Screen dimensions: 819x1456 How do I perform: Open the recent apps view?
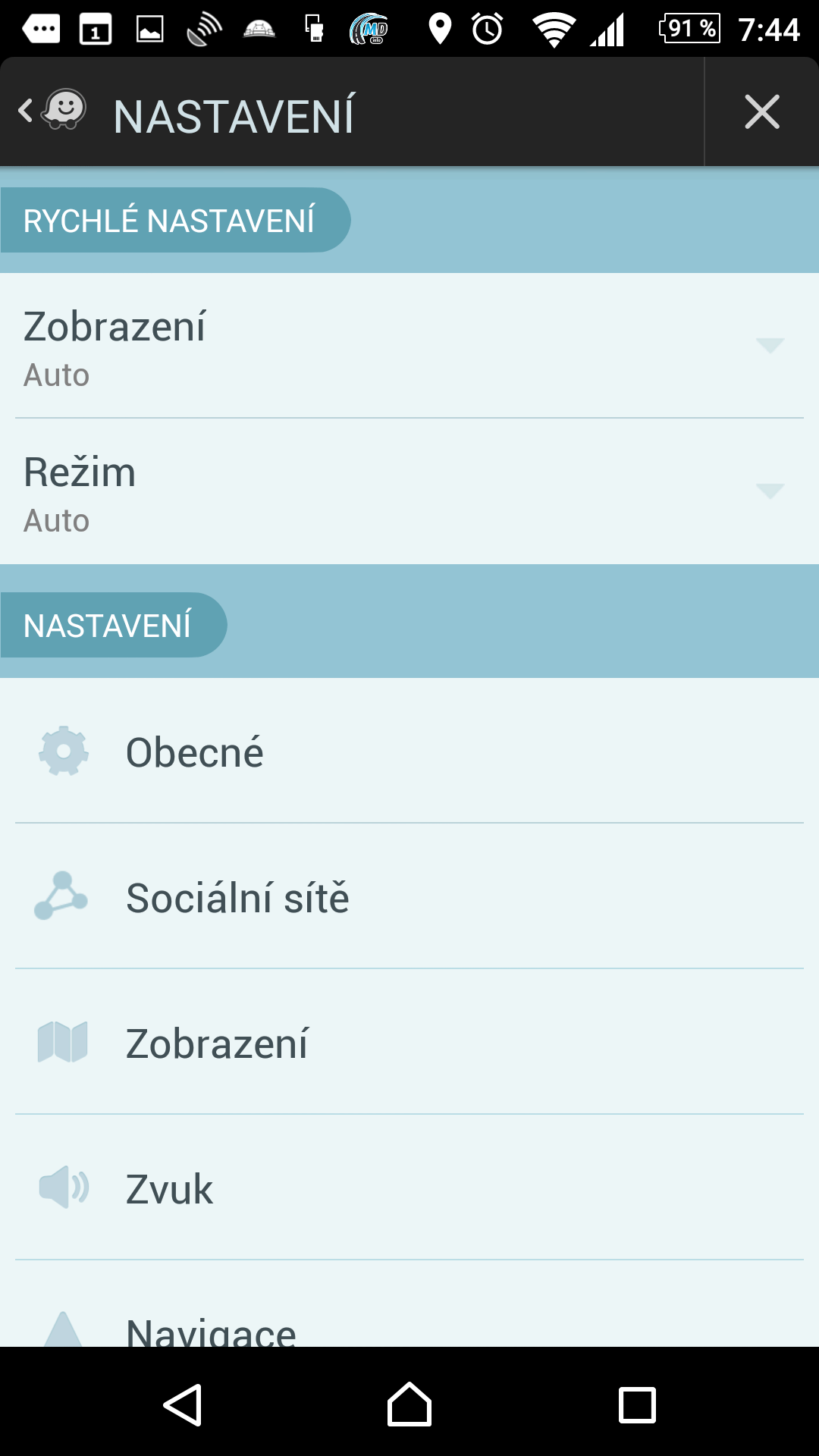[x=637, y=1404]
